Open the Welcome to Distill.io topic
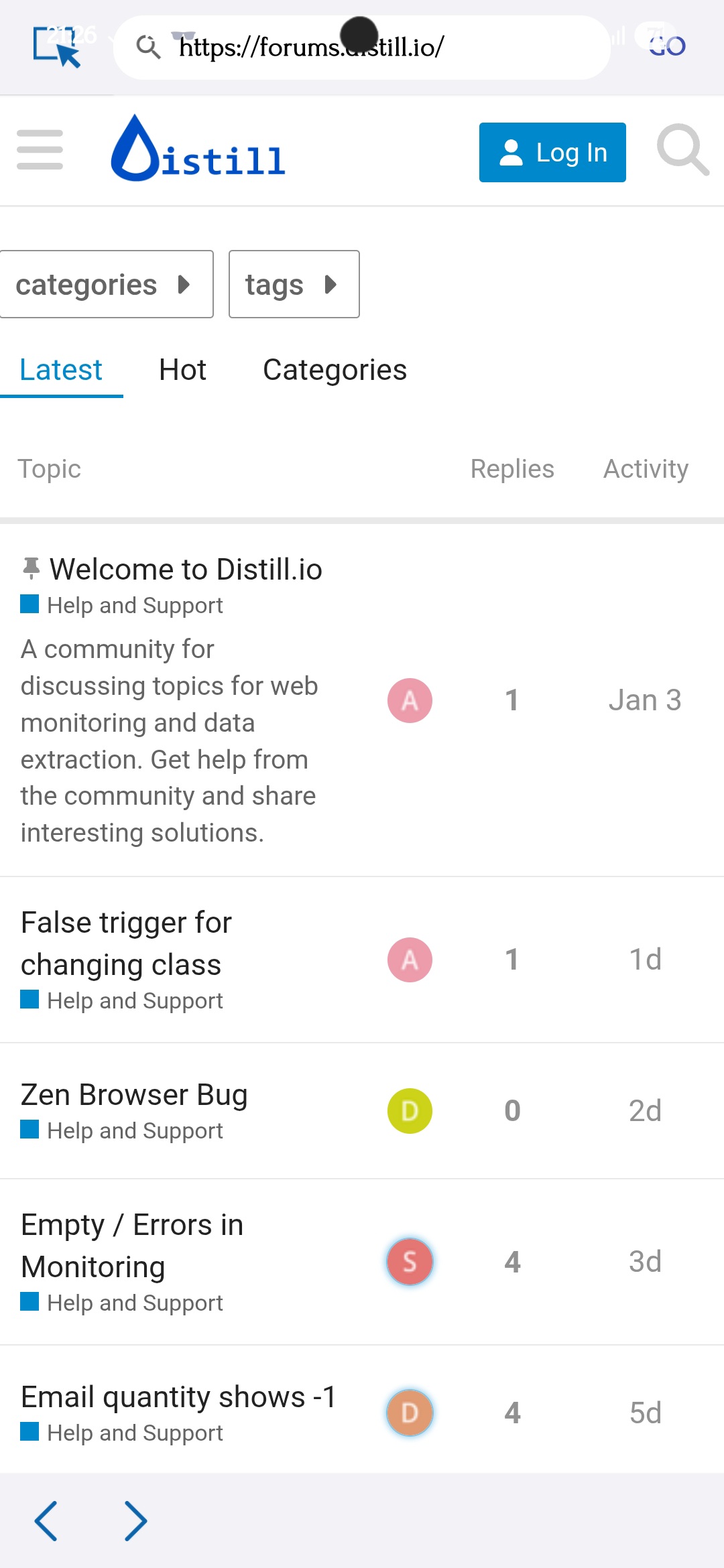 pos(186,570)
